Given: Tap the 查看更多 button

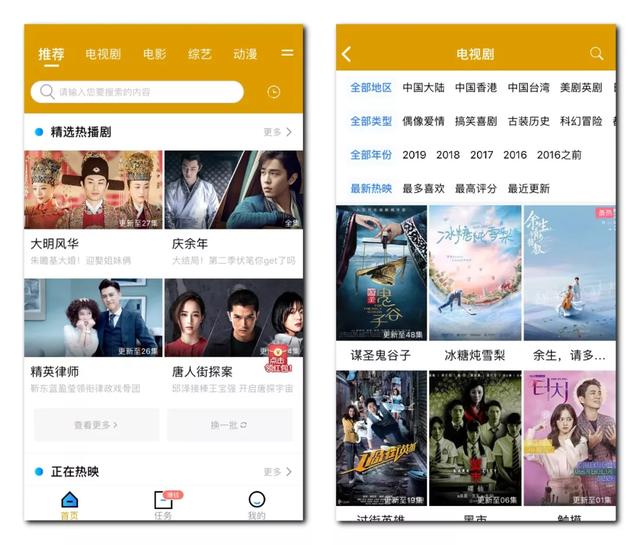Looking at the screenshot, I should click(96, 425).
